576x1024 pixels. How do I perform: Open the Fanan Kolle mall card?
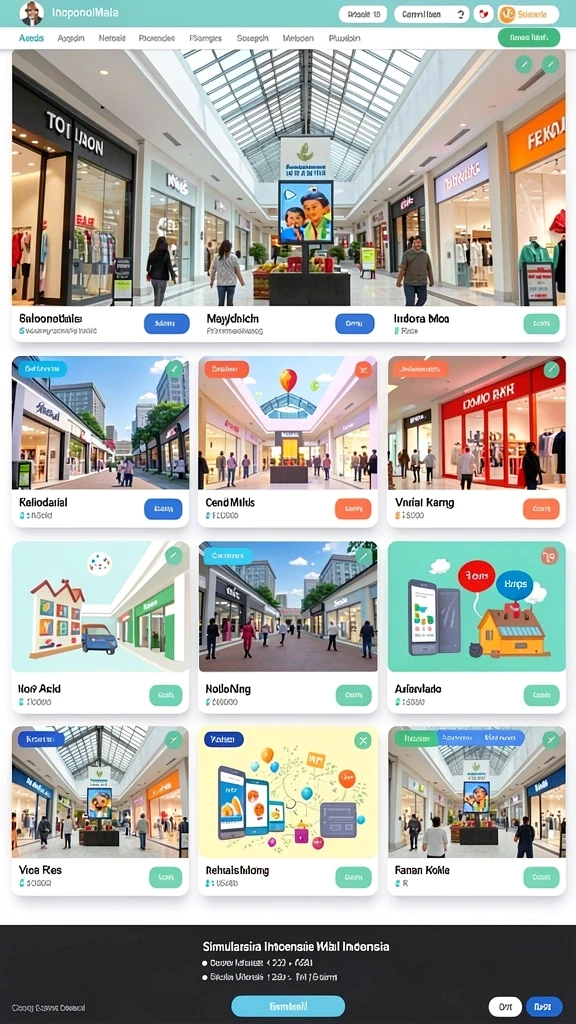(477, 810)
